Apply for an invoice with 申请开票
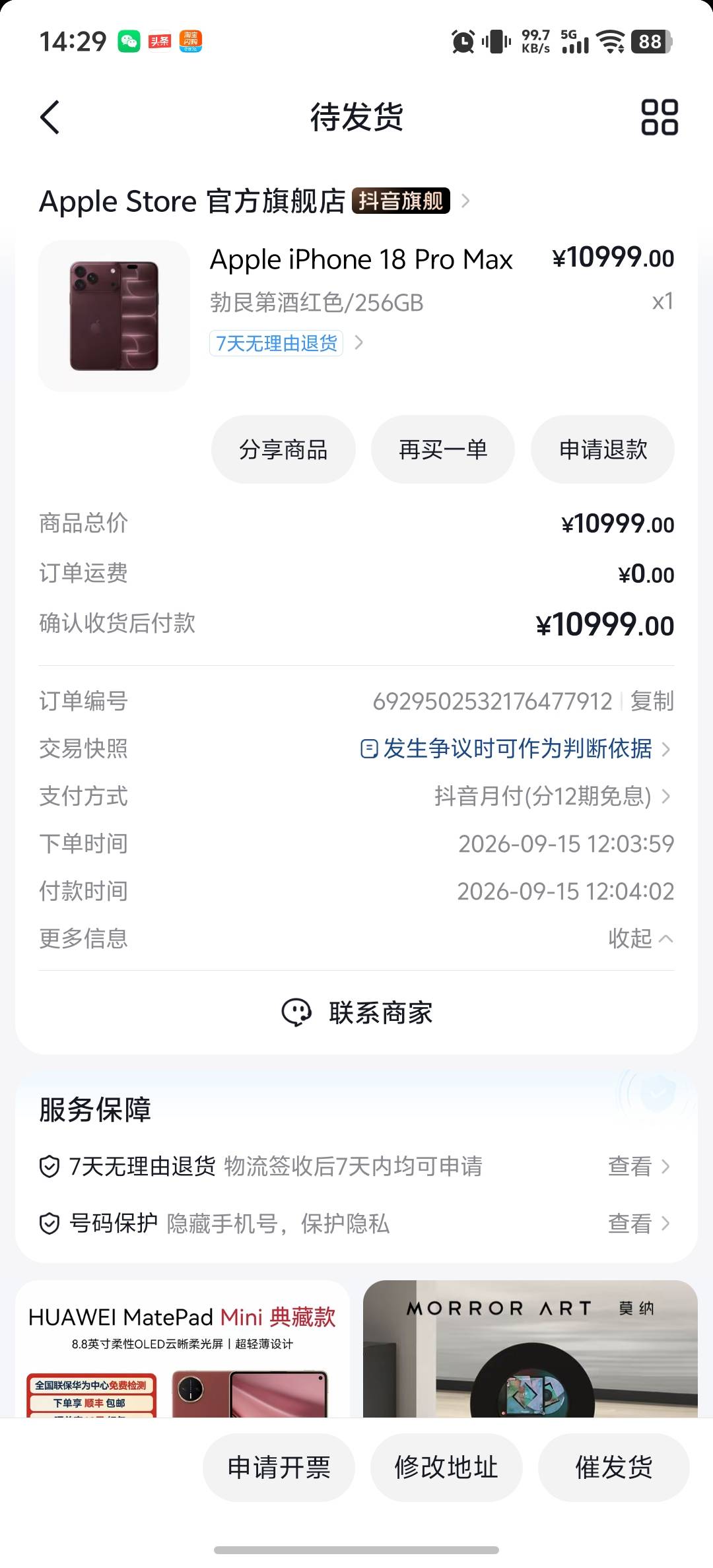This screenshot has height=1568, width=713. point(279,1468)
